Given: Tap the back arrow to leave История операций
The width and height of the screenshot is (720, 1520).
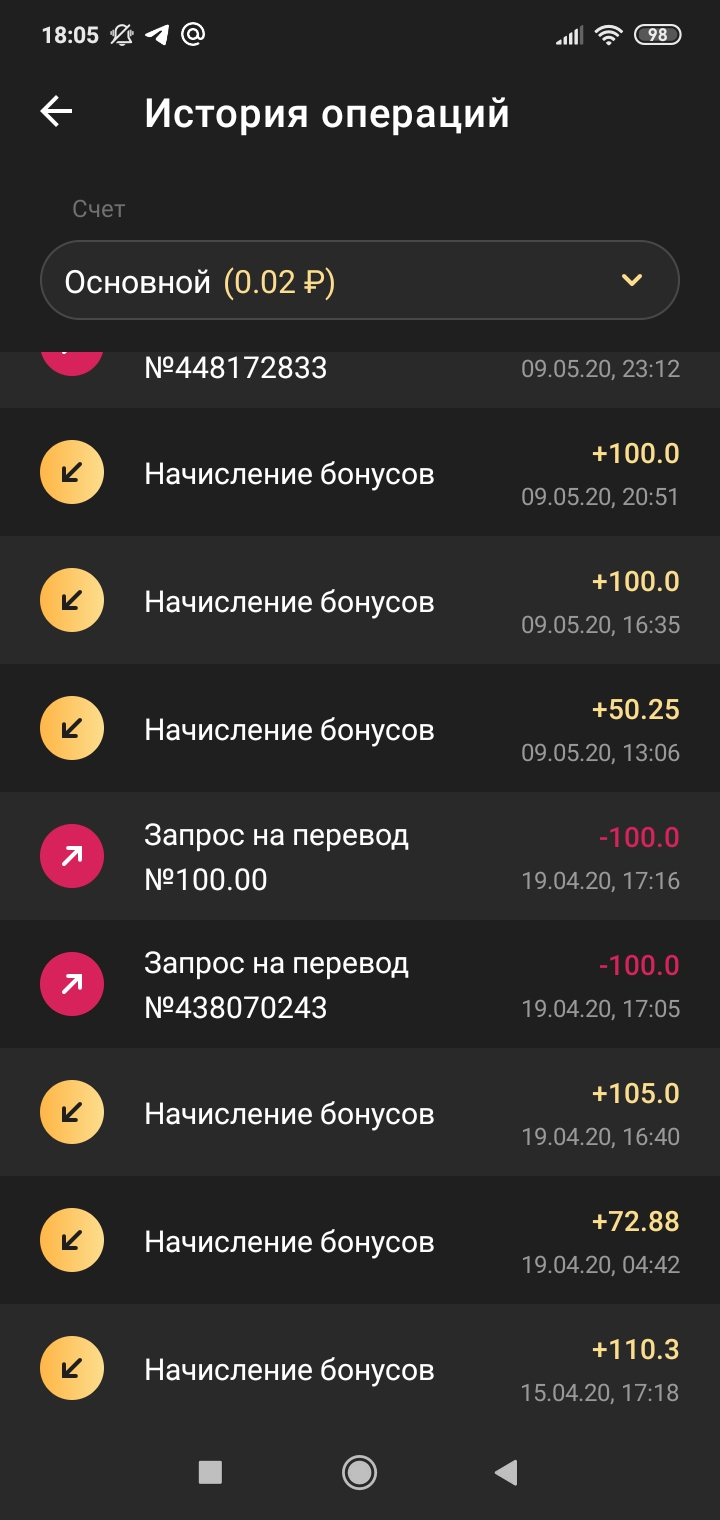Looking at the screenshot, I should coord(57,111).
